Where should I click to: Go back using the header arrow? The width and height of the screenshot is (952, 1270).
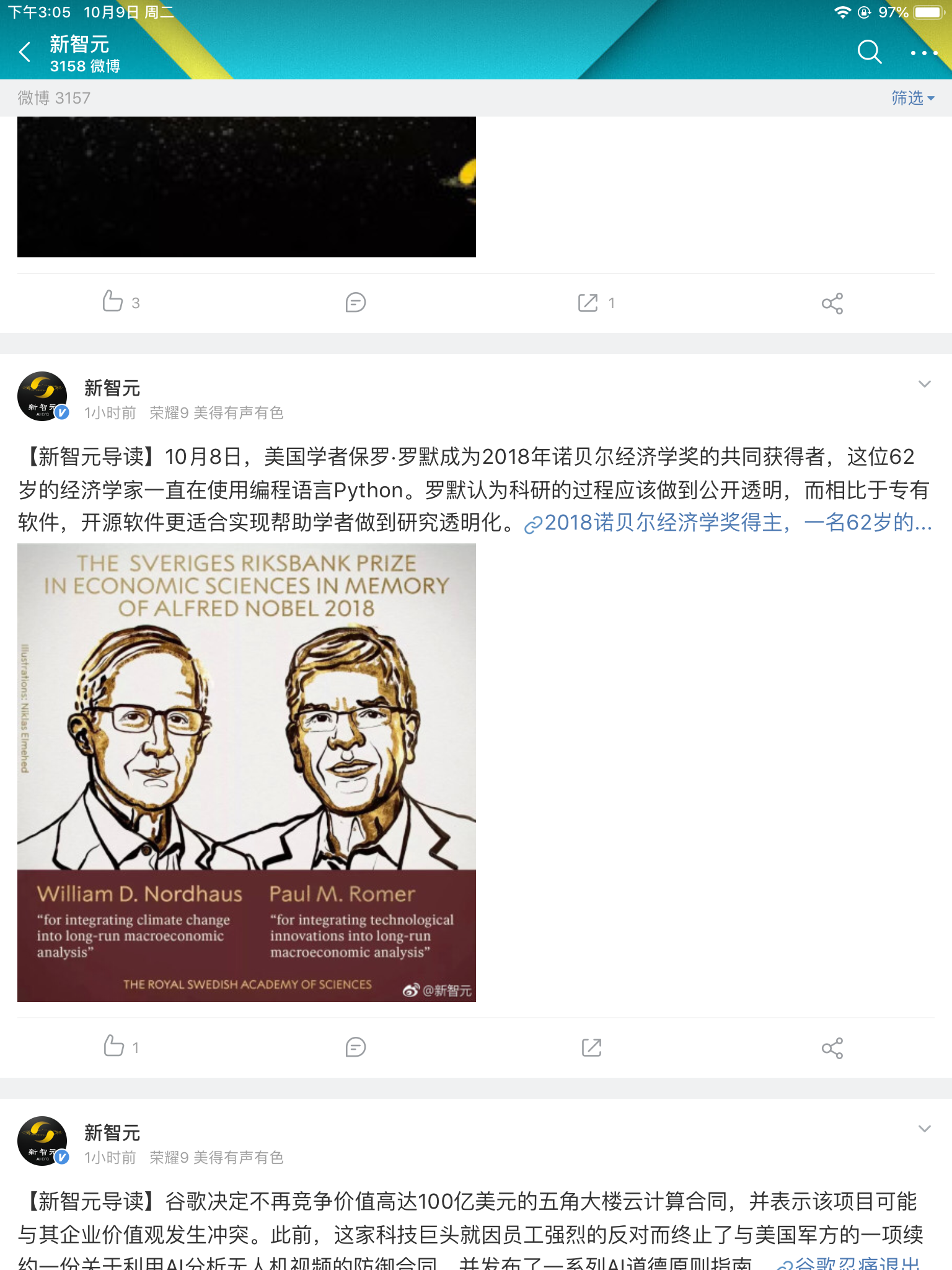[25, 53]
